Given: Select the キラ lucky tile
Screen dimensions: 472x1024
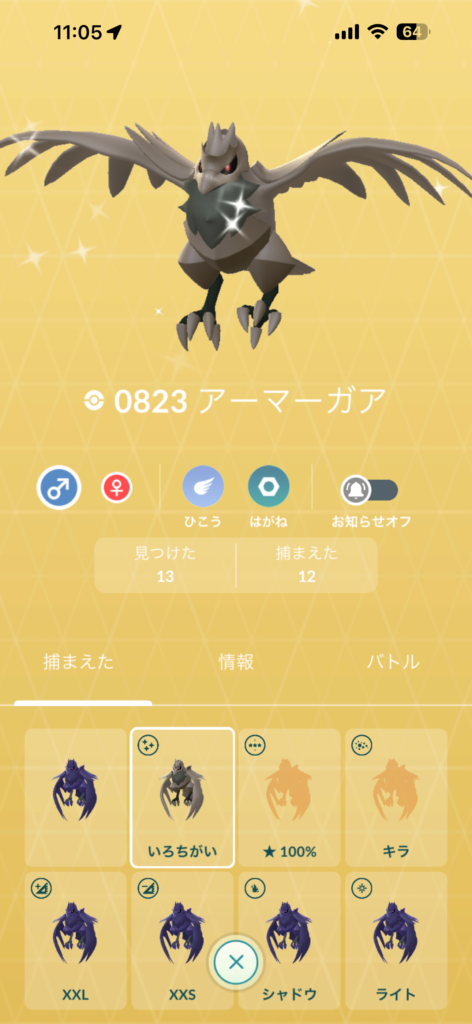Looking at the screenshot, I should pos(396,797).
